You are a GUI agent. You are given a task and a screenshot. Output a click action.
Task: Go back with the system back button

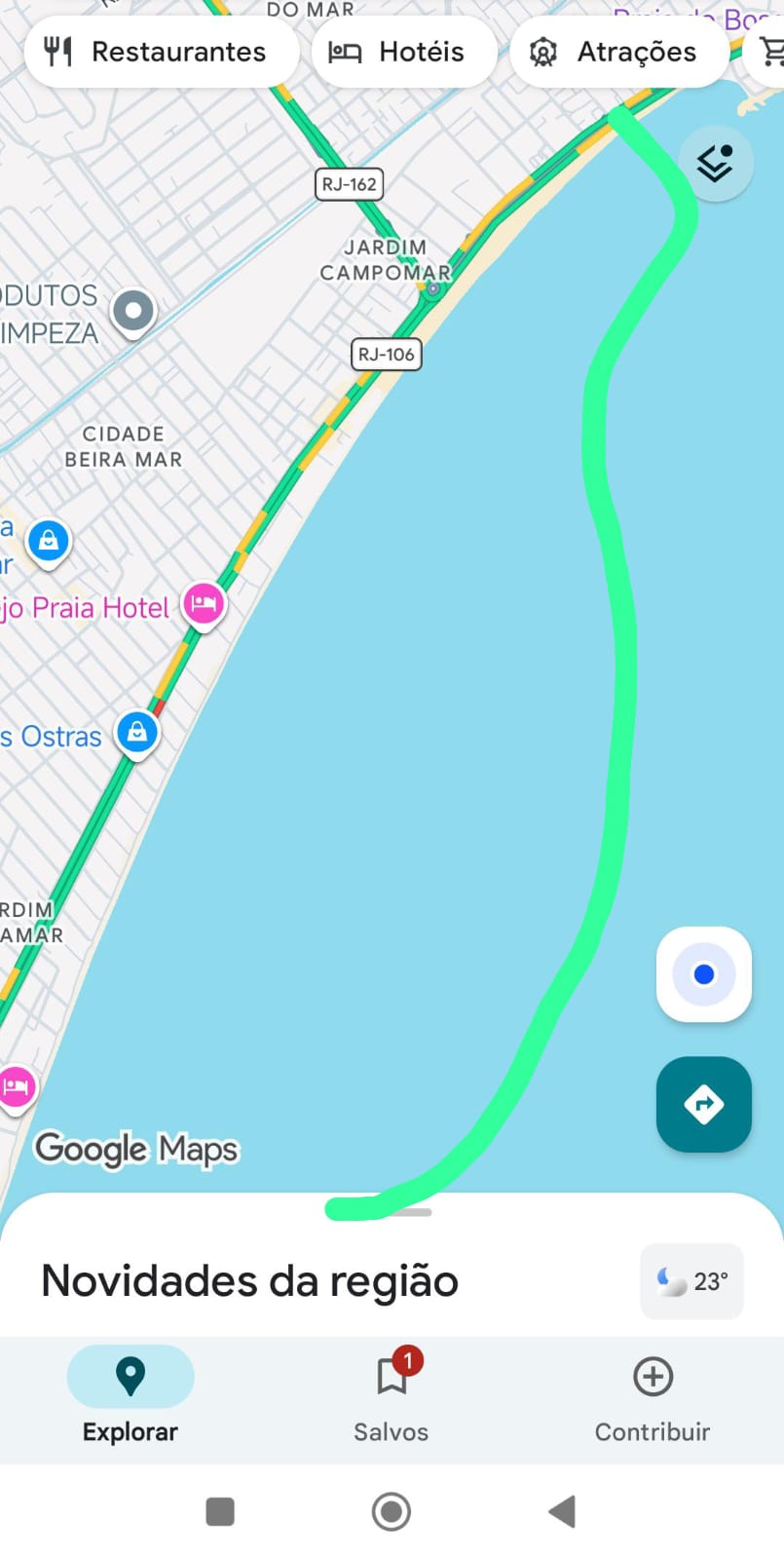pos(562,1512)
